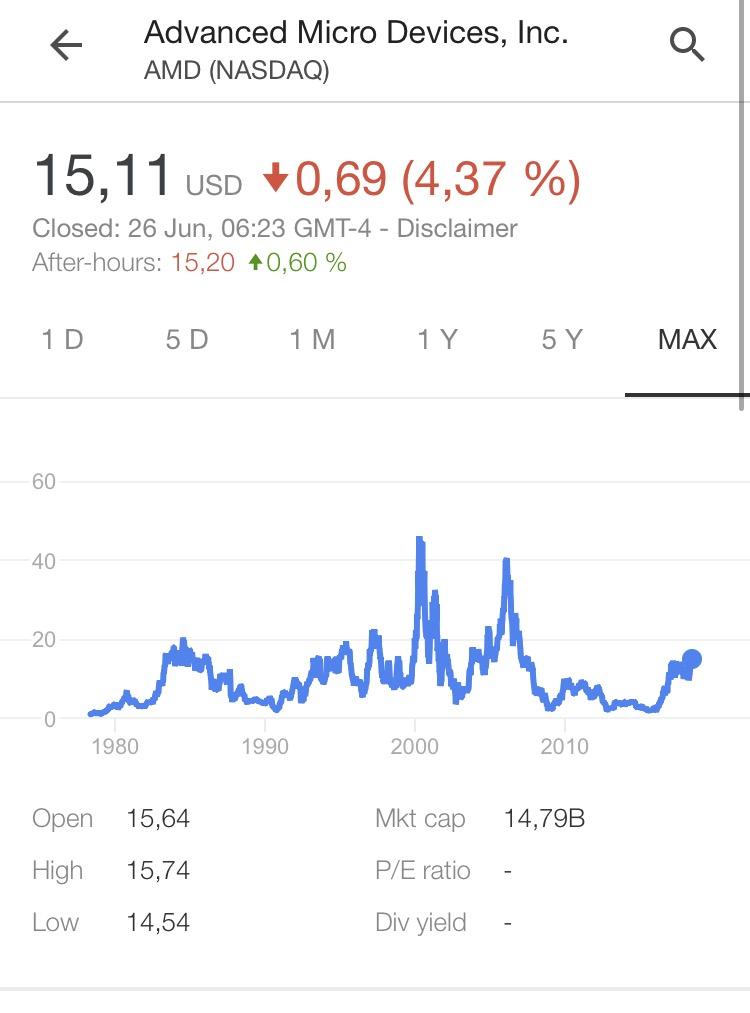Go back using the arrow icon
This screenshot has height=1013, width=750.
(x=66, y=45)
